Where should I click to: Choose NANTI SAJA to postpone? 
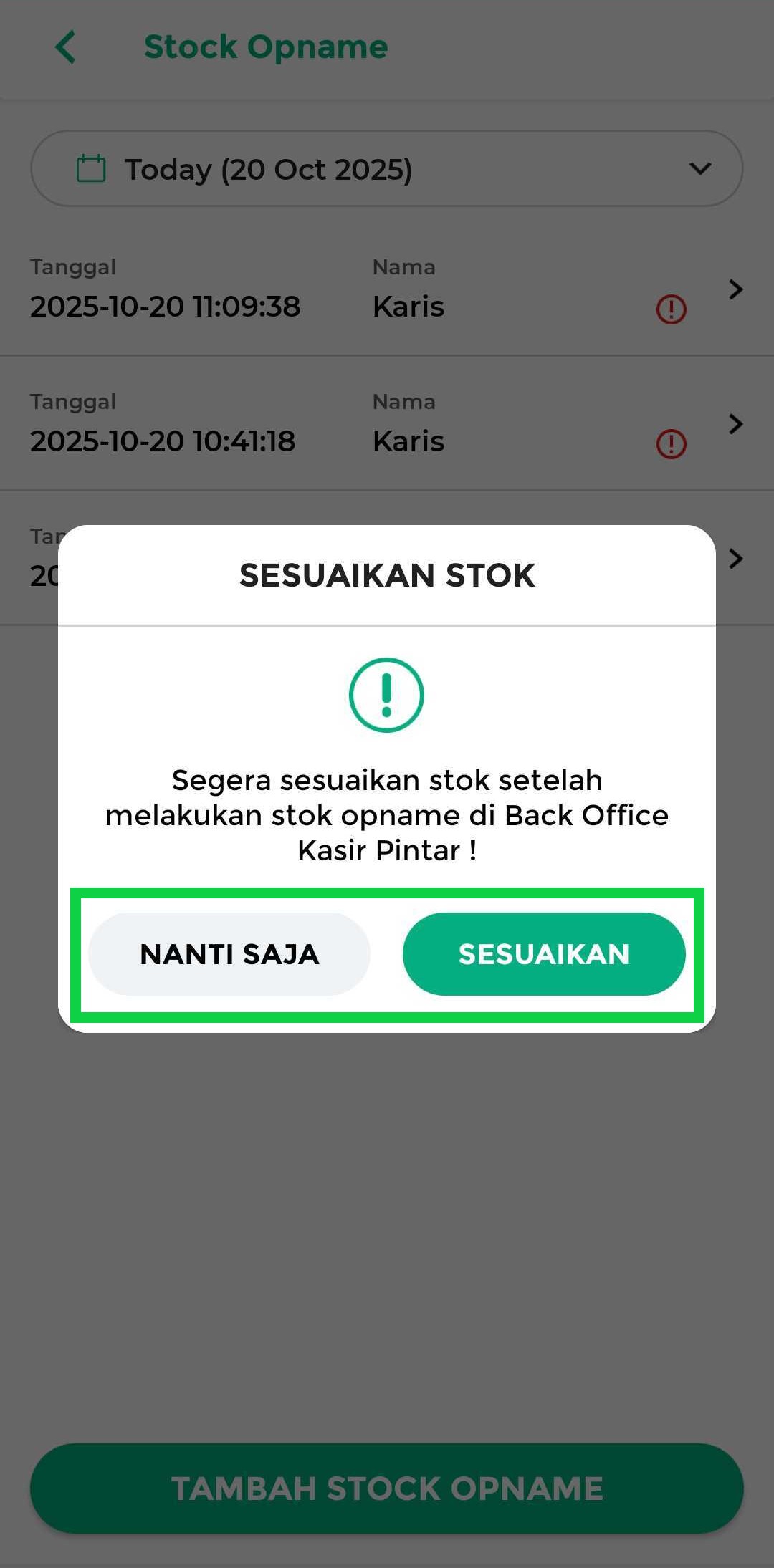pos(229,953)
